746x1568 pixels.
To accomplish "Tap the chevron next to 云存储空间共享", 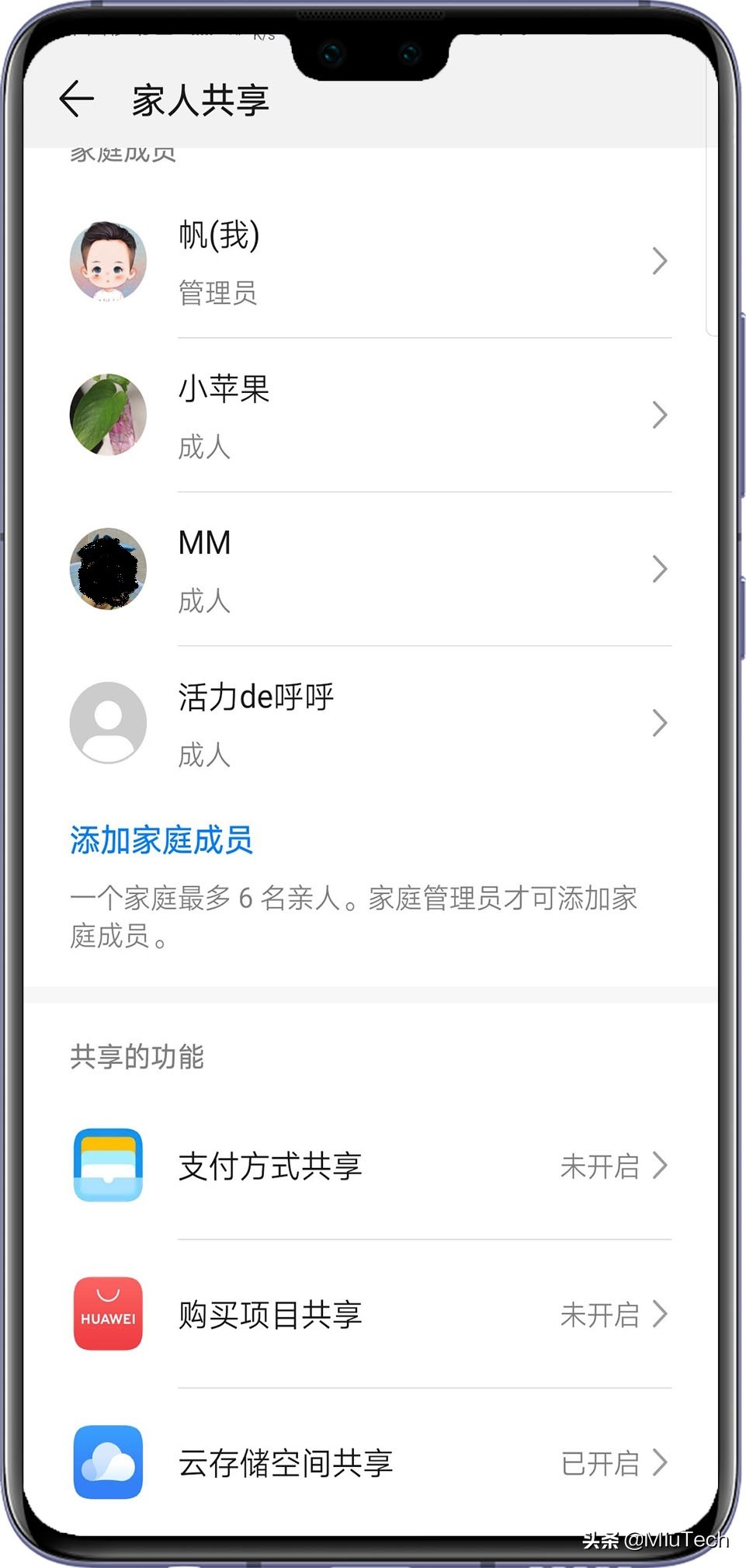I will 659,1463.
